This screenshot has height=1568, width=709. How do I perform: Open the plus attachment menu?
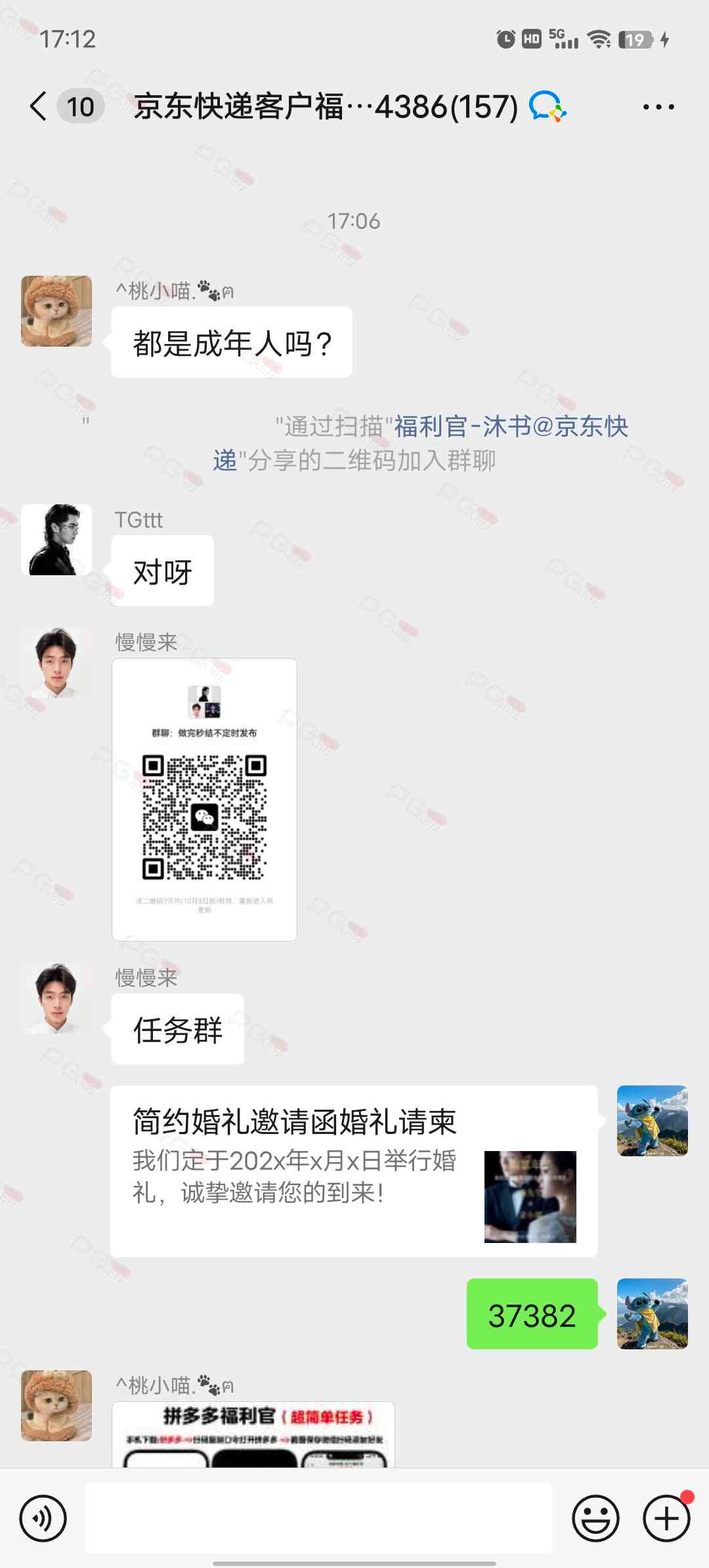666,1518
